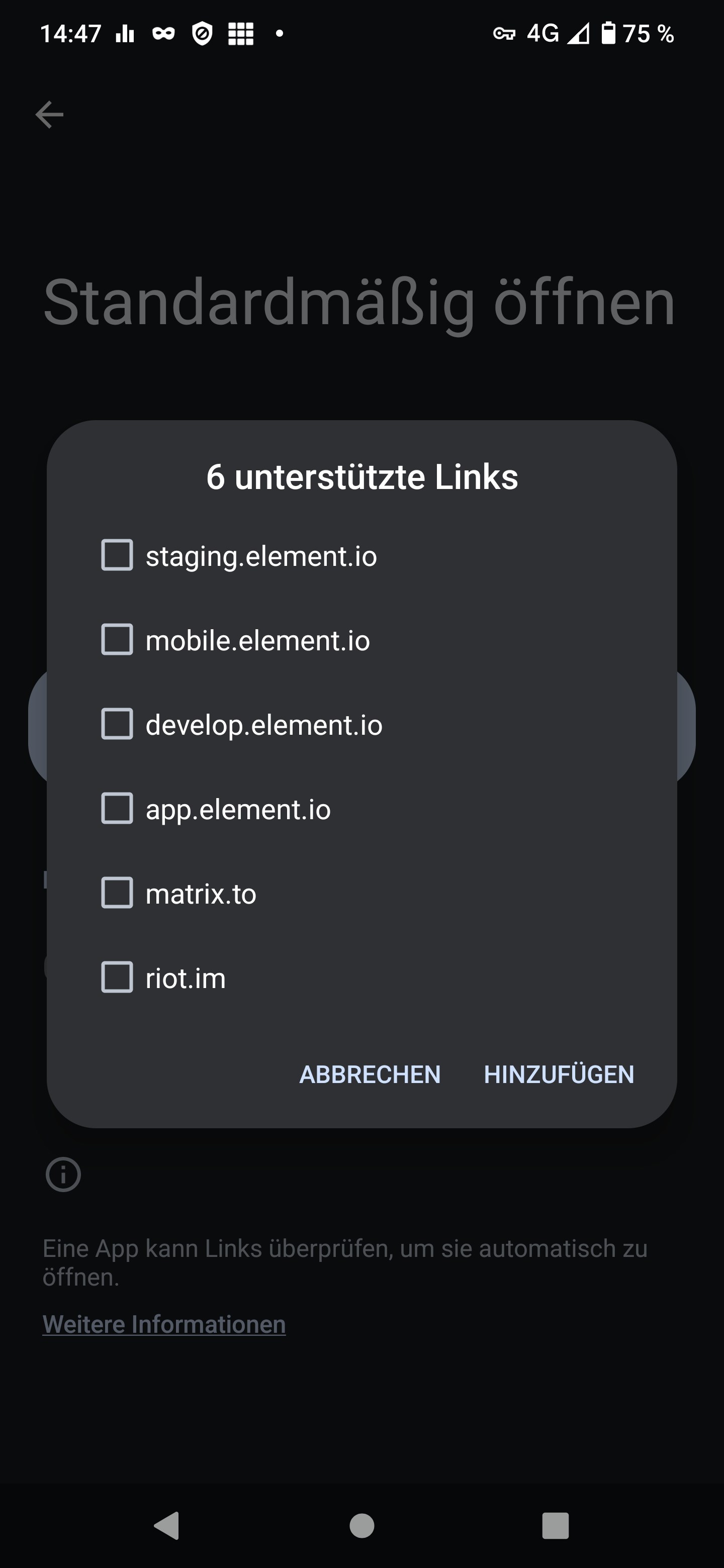This screenshot has height=1568, width=724.
Task: Check the staging.element.io checkbox
Action: tap(118, 554)
